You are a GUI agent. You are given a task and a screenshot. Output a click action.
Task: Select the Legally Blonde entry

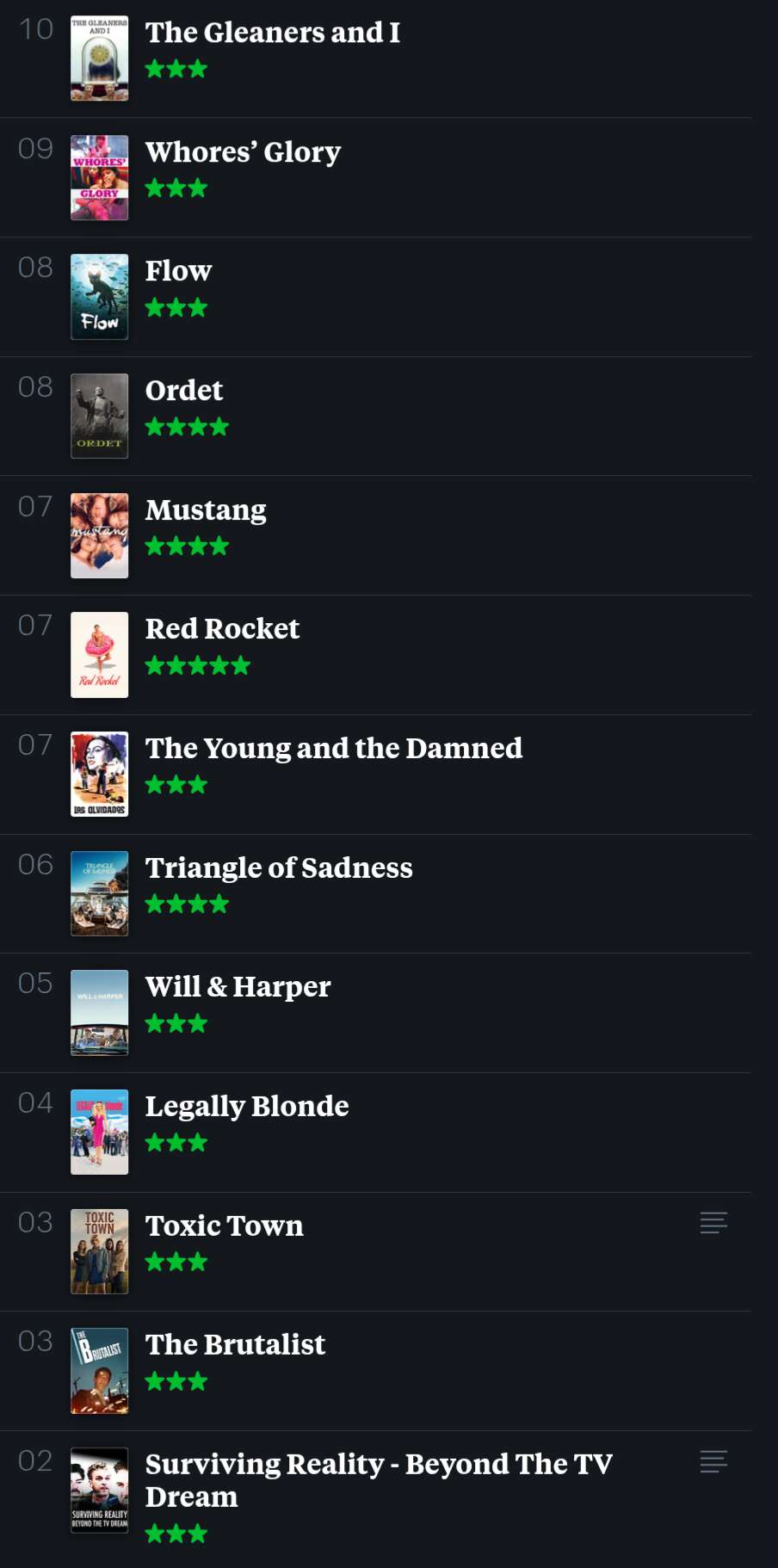point(247,1108)
